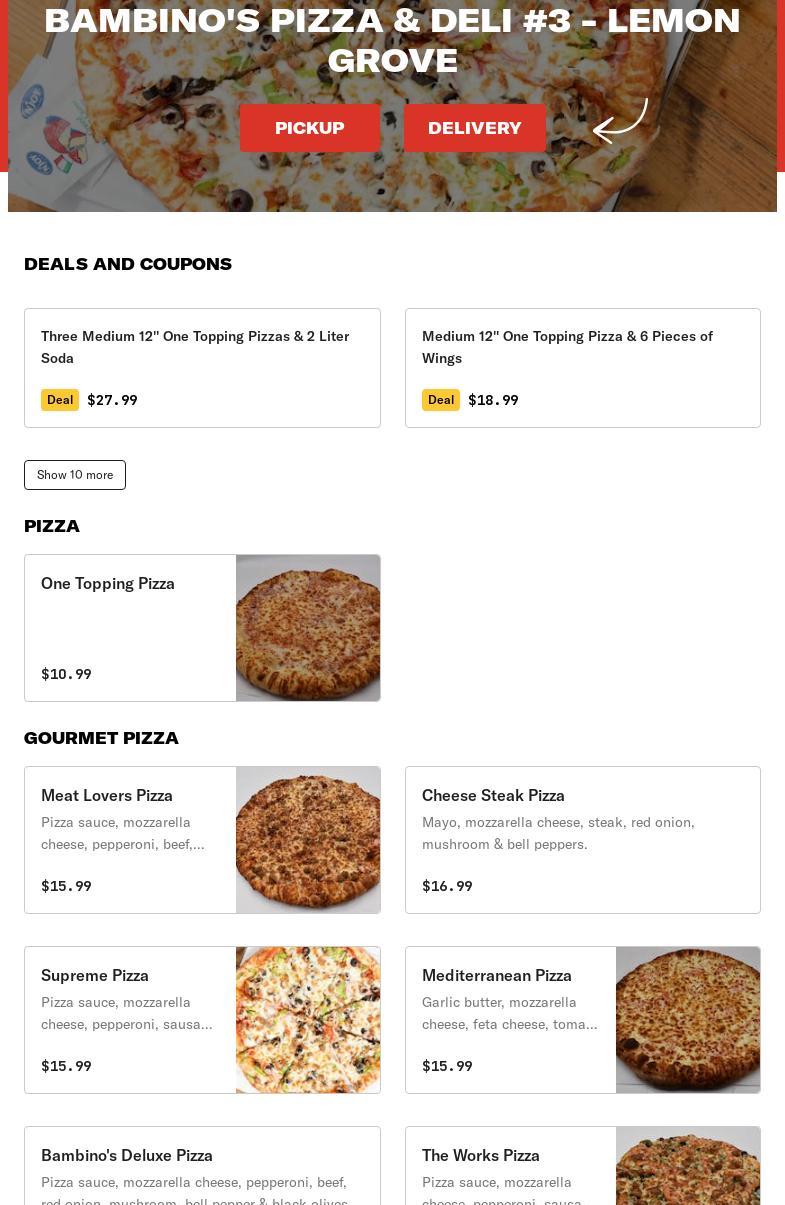Select the Supreme Pizza item
The width and height of the screenshot is (785, 1205).
point(202,1020)
